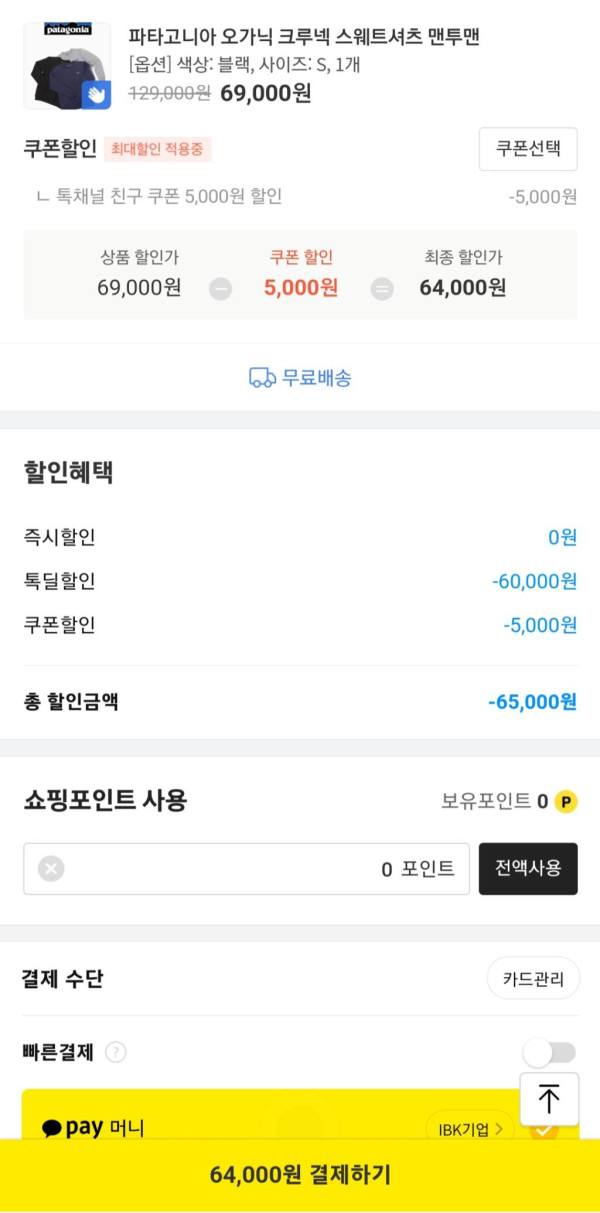This screenshot has height=1213, width=600.
Task: Jump back to top of page
Action: (549, 1099)
